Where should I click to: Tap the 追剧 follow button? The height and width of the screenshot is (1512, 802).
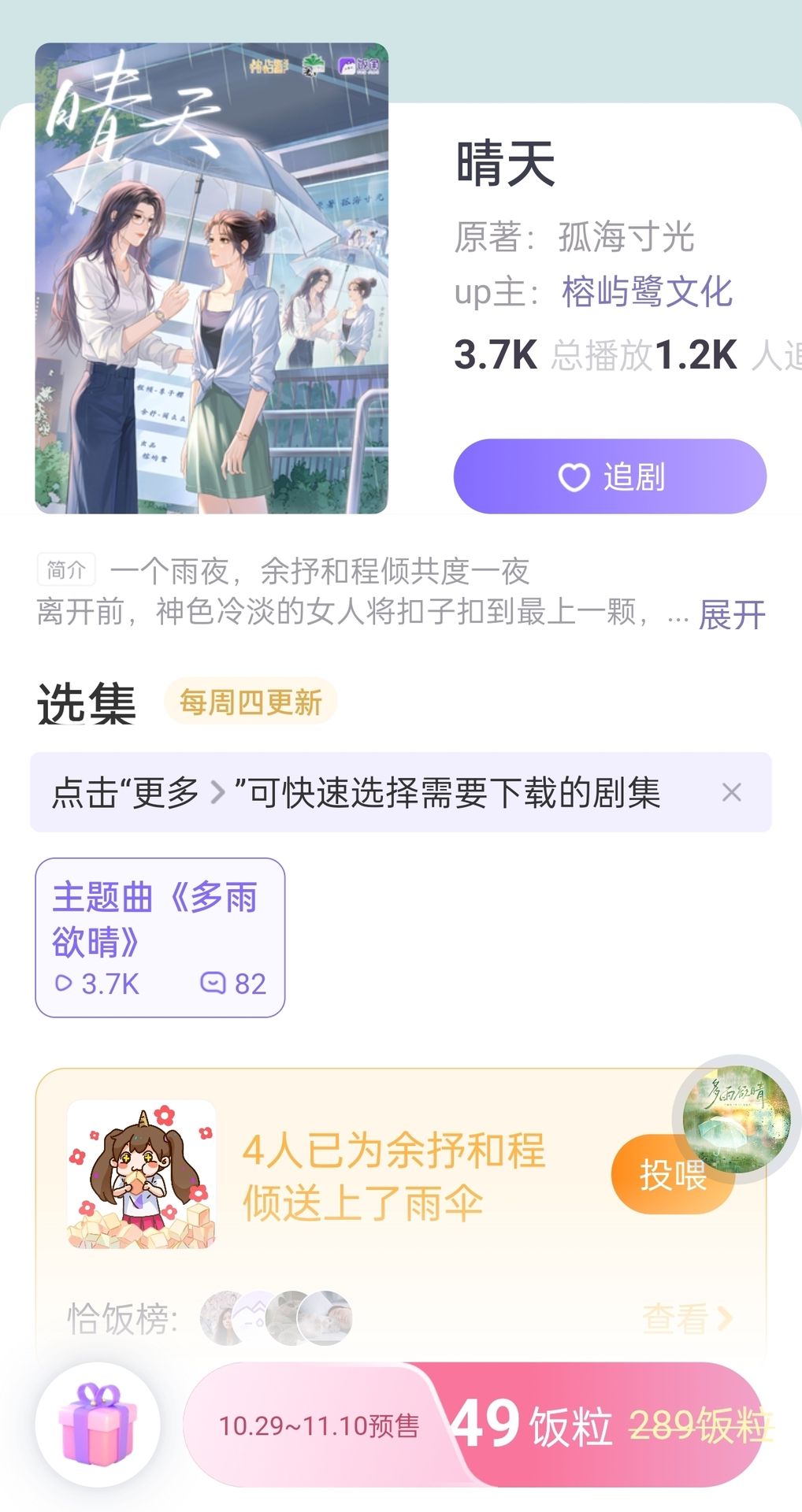point(609,476)
